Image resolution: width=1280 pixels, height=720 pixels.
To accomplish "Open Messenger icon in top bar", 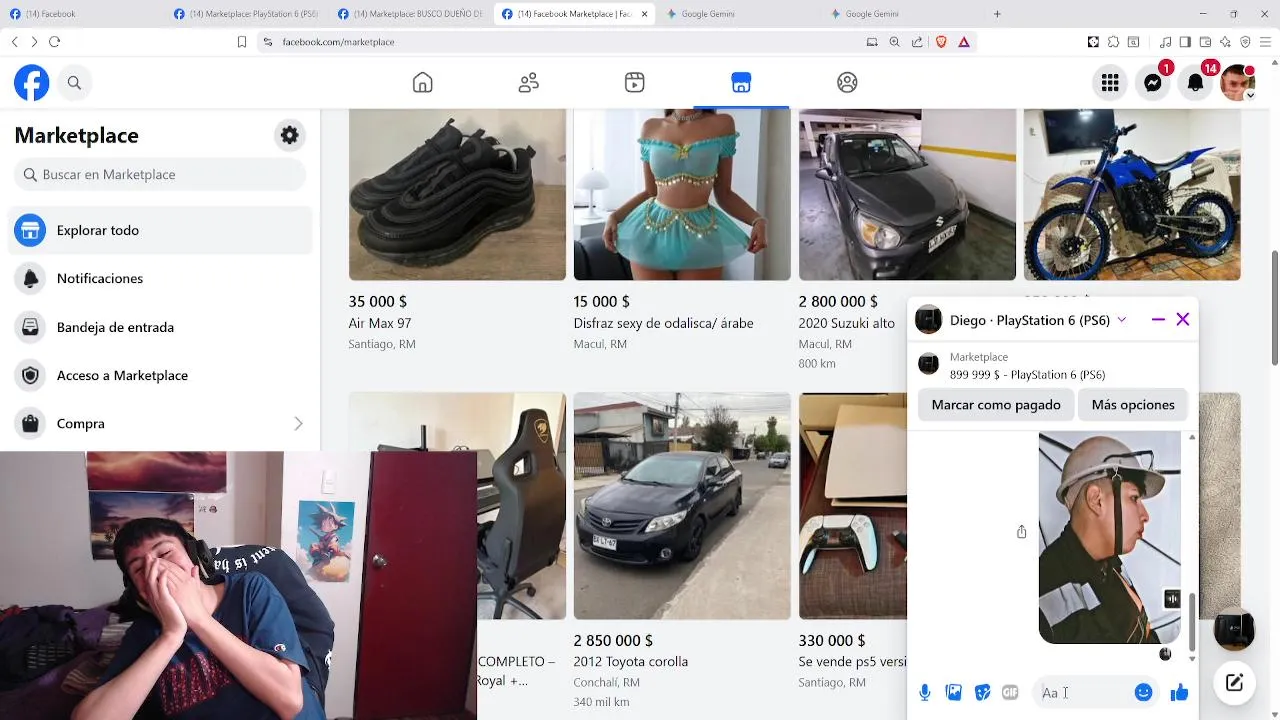I will pos(1153,83).
